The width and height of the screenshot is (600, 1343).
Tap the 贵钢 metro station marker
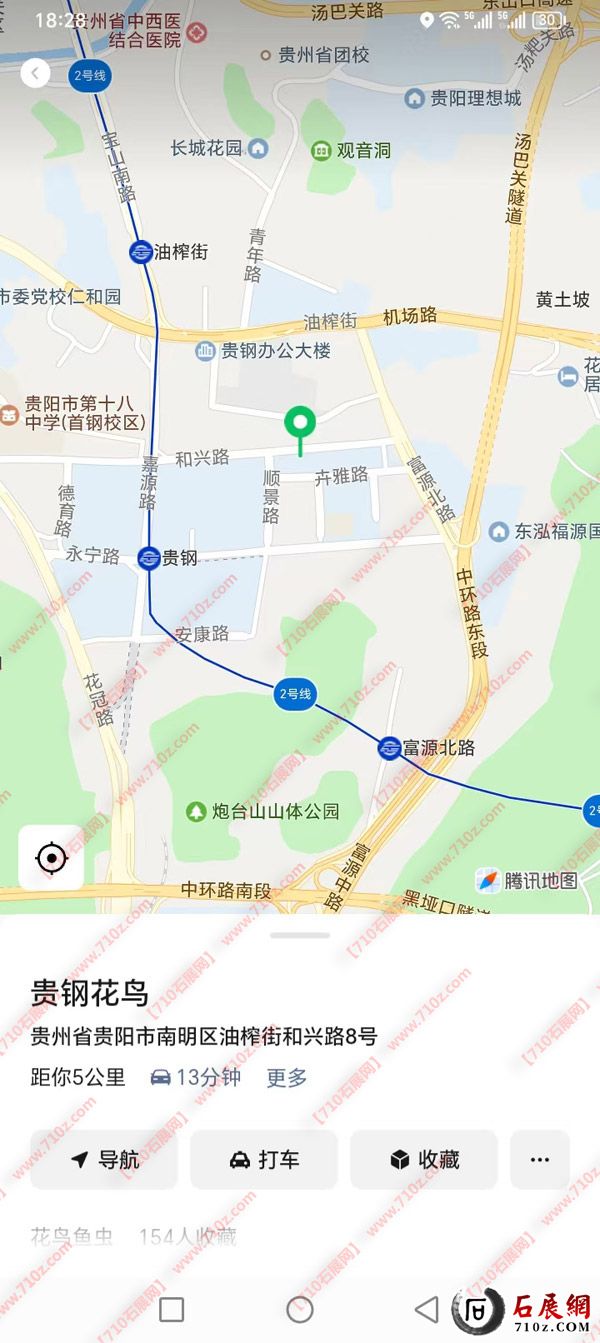149,558
